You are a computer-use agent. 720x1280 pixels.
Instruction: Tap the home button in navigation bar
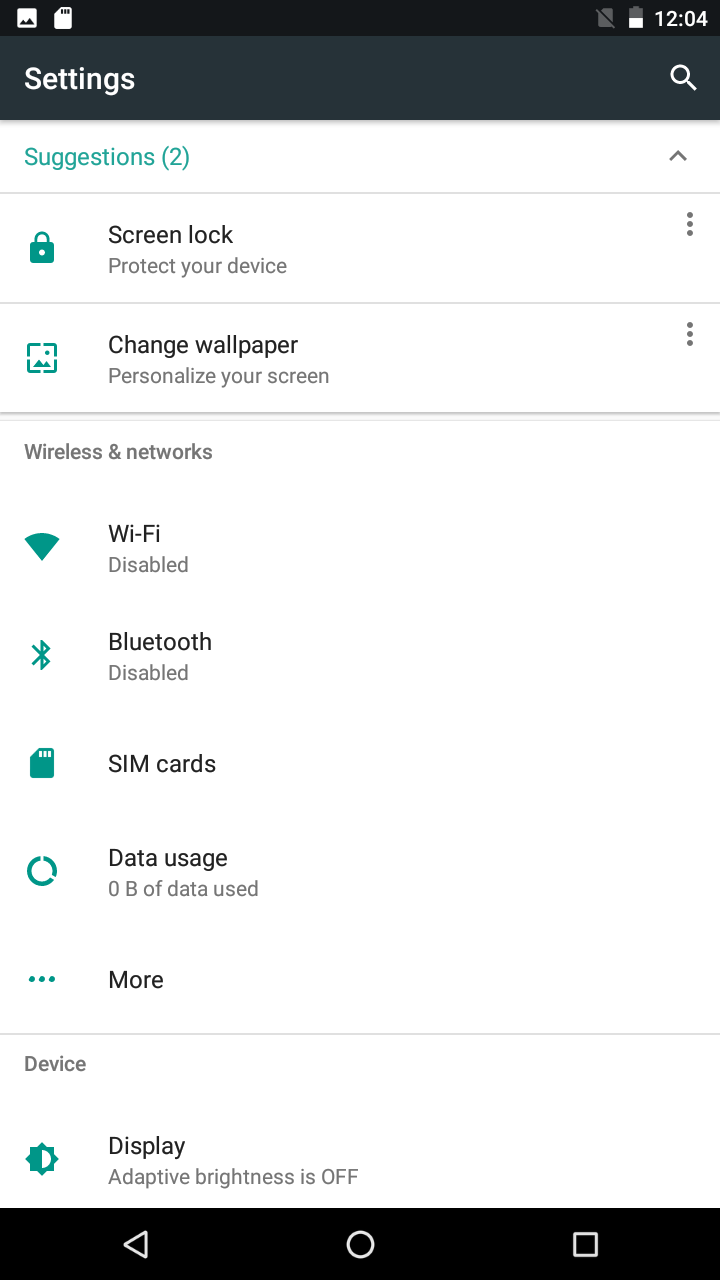pyautogui.click(x=360, y=1244)
